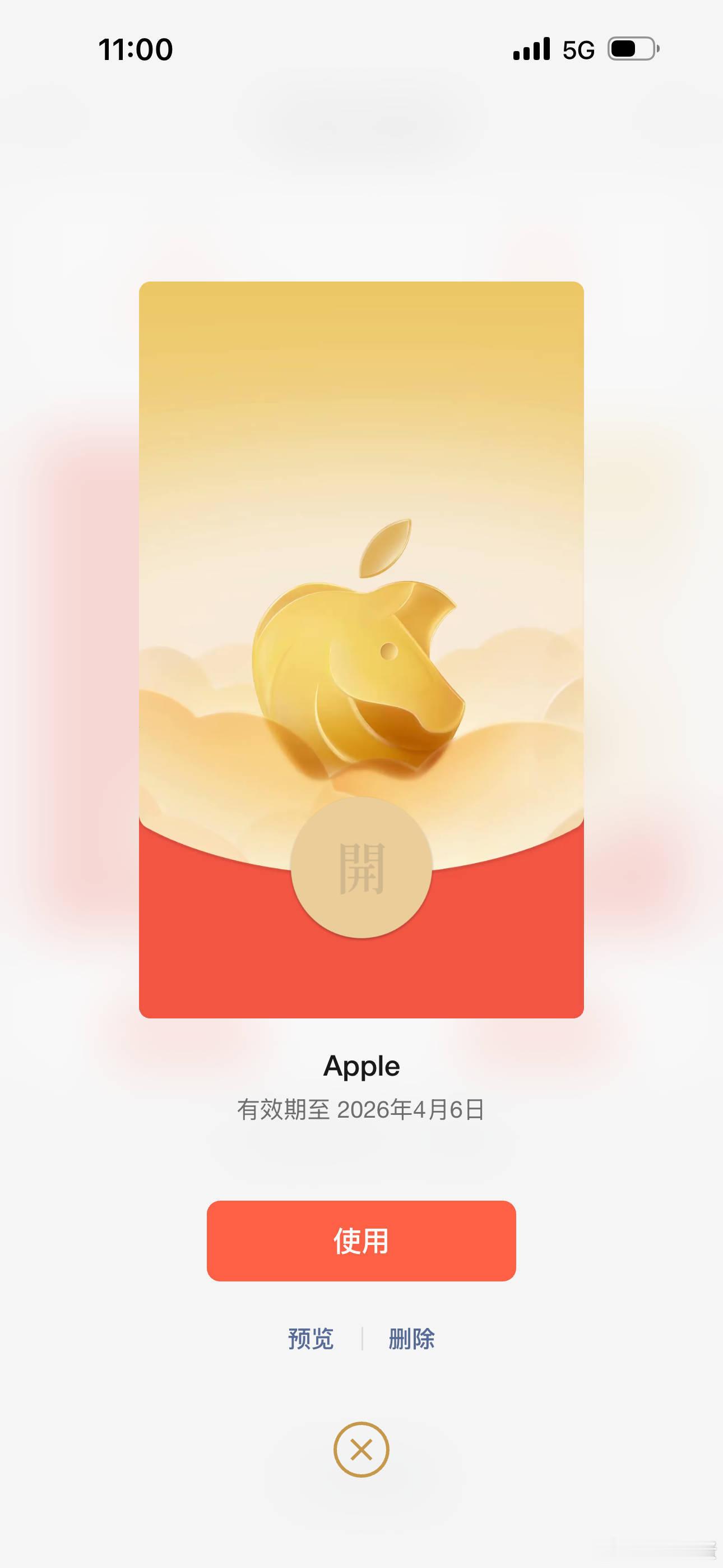Screen dimensions: 723x1568
Task: Tap the Apple title under the card
Action: click(361, 1067)
